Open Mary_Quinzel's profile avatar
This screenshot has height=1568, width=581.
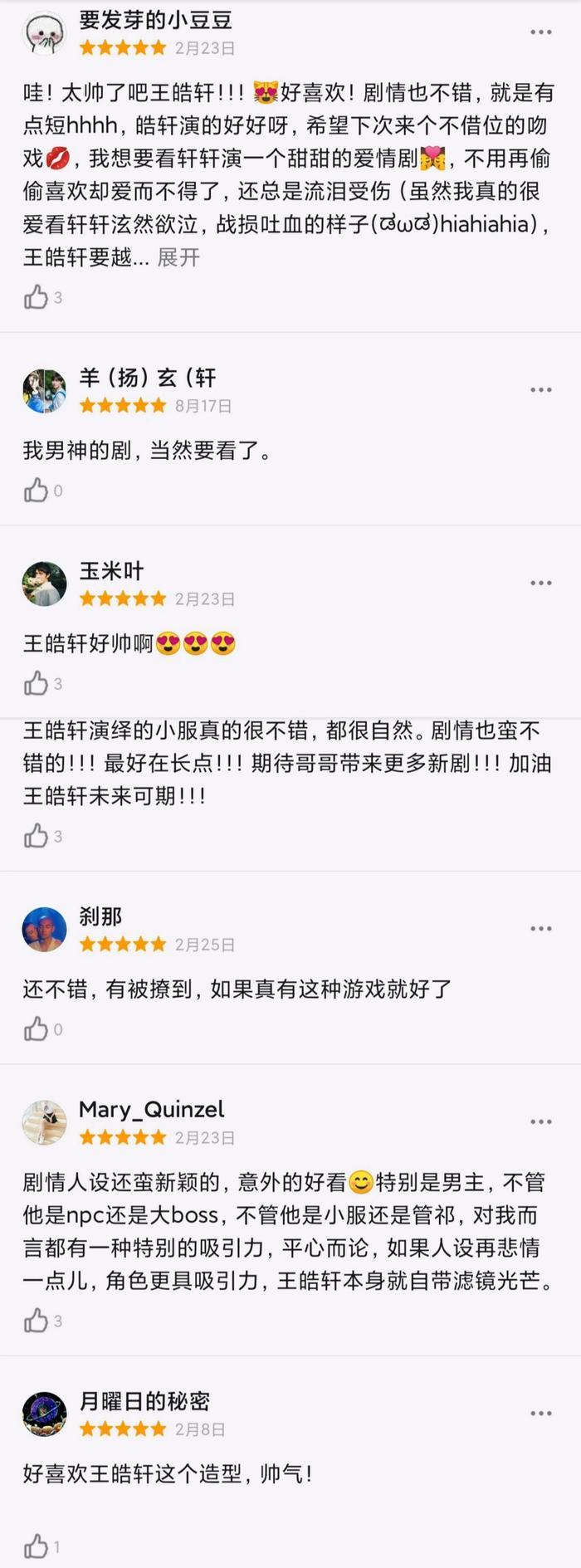(44, 1122)
